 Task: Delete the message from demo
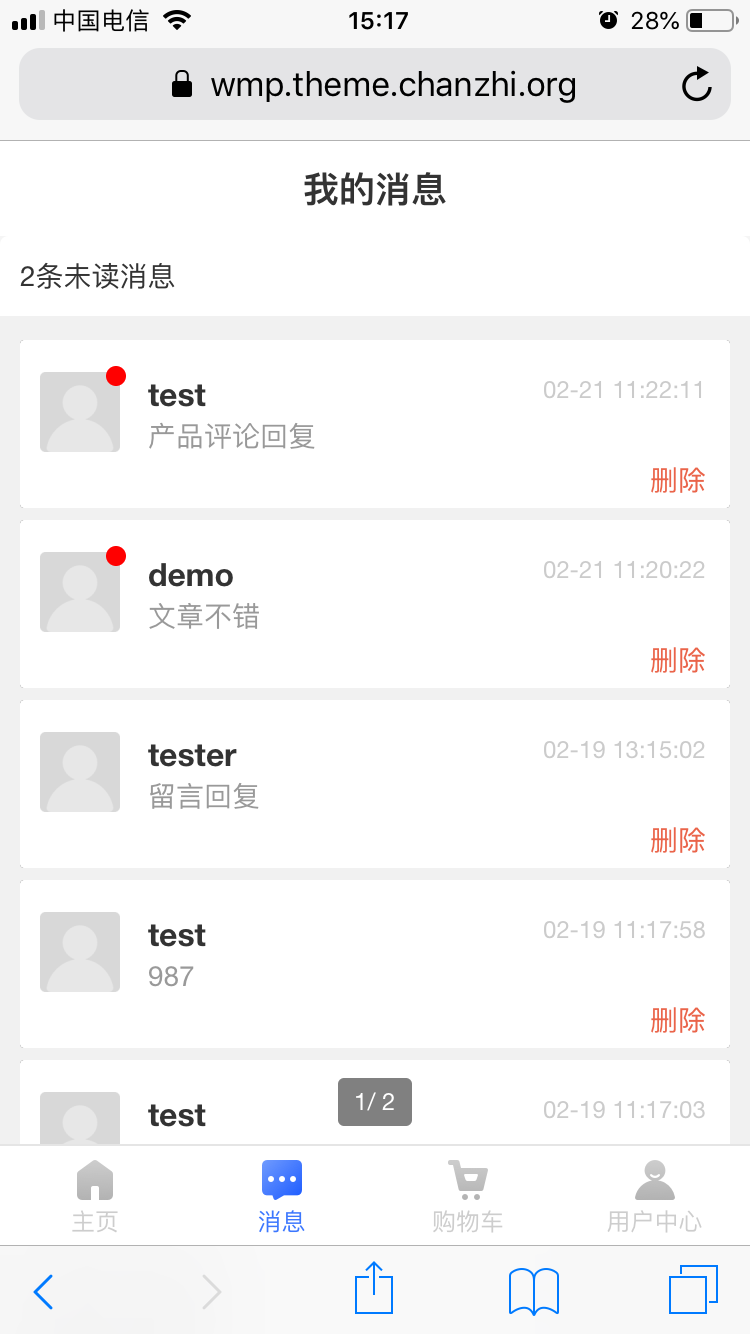tap(677, 660)
